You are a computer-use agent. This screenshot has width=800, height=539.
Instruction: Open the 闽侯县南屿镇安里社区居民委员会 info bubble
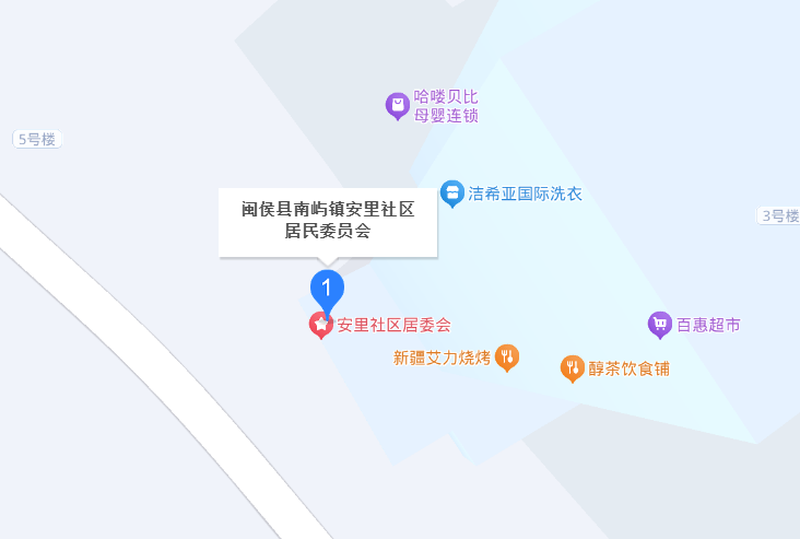click(328, 221)
